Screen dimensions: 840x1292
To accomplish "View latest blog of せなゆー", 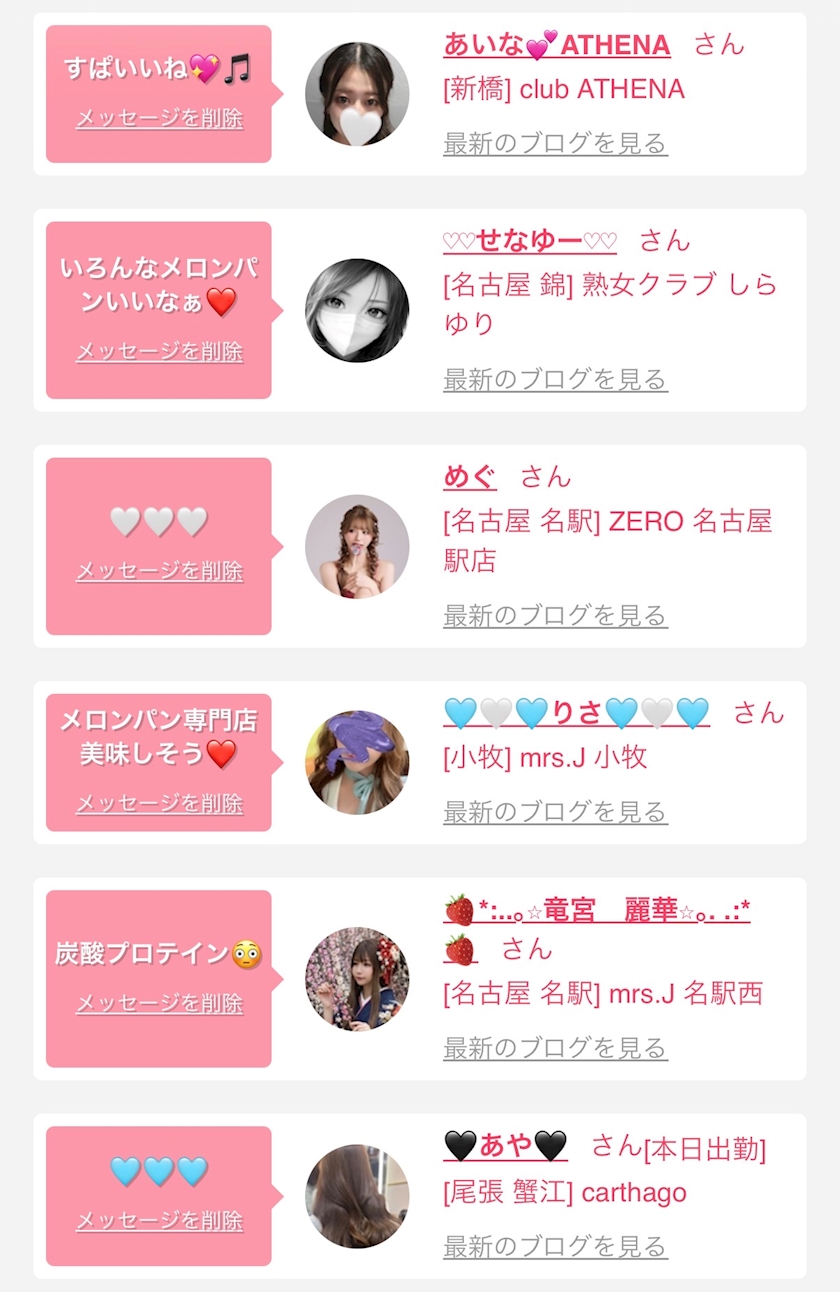I will [x=555, y=379].
